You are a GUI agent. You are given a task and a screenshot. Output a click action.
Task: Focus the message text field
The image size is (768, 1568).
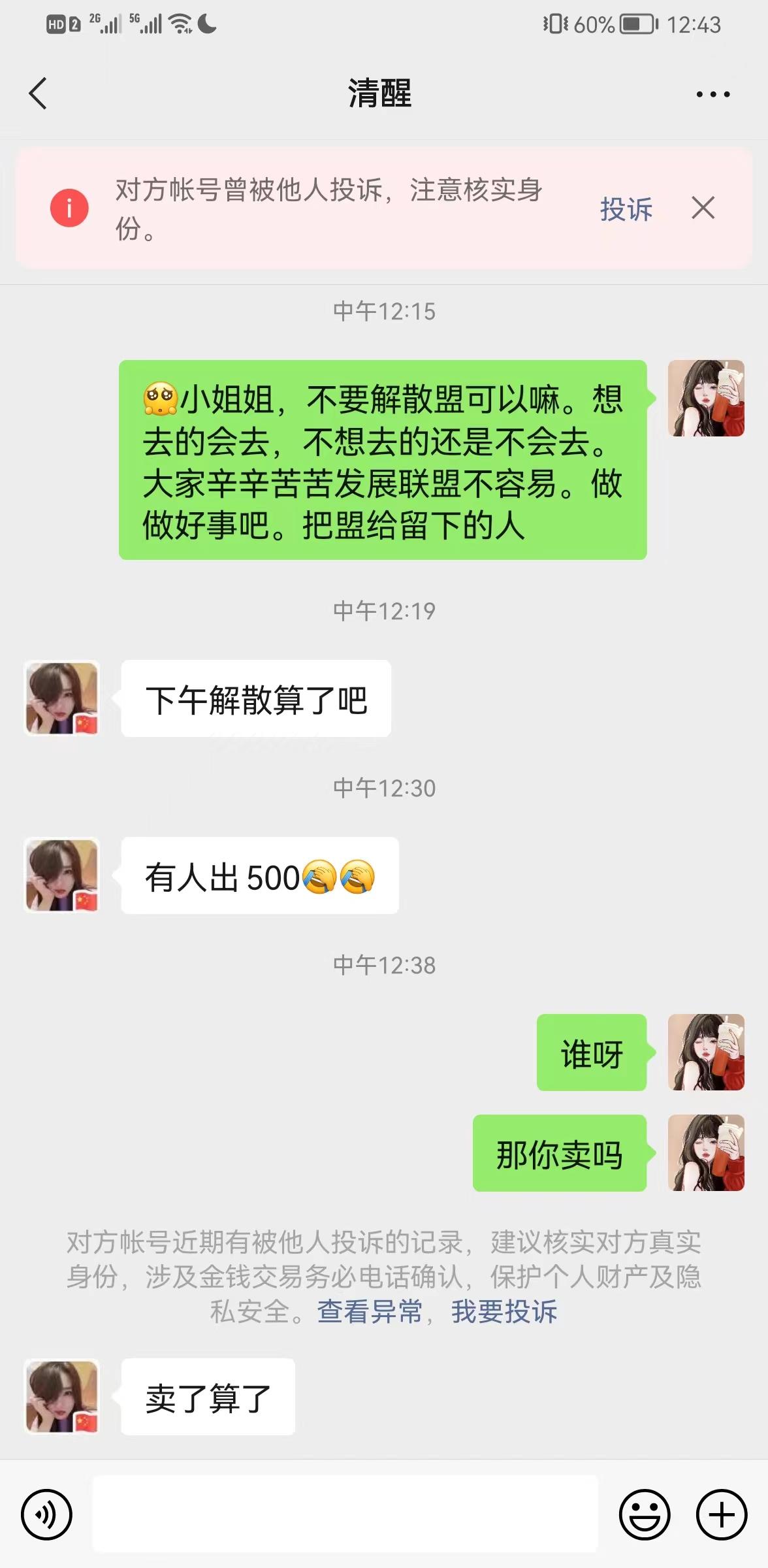[x=345, y=1514]
